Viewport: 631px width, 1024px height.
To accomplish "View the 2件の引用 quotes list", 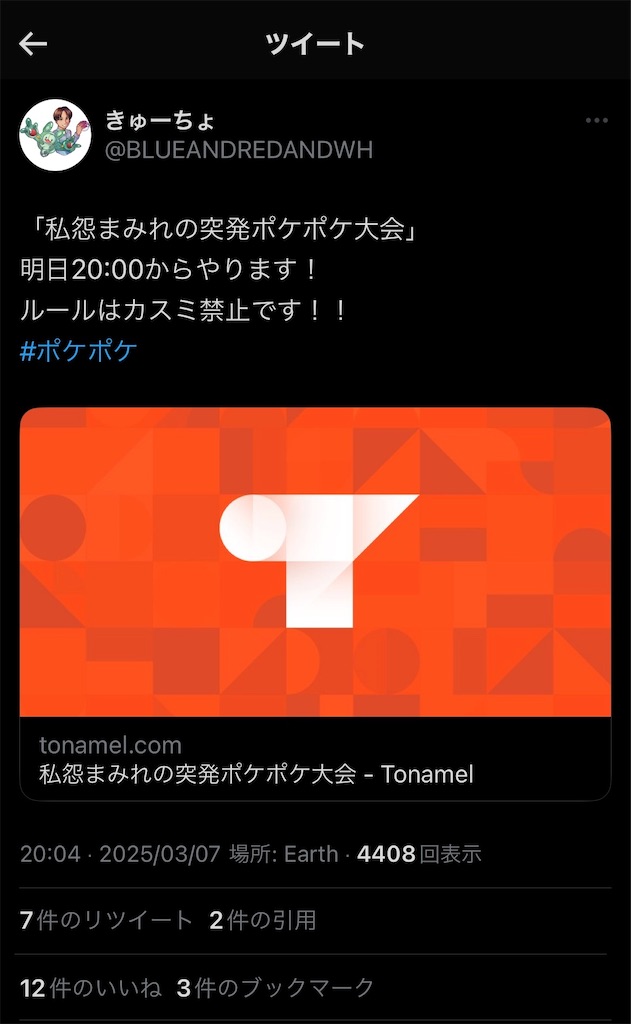I will pyautogui.click(x=263, y=920).
